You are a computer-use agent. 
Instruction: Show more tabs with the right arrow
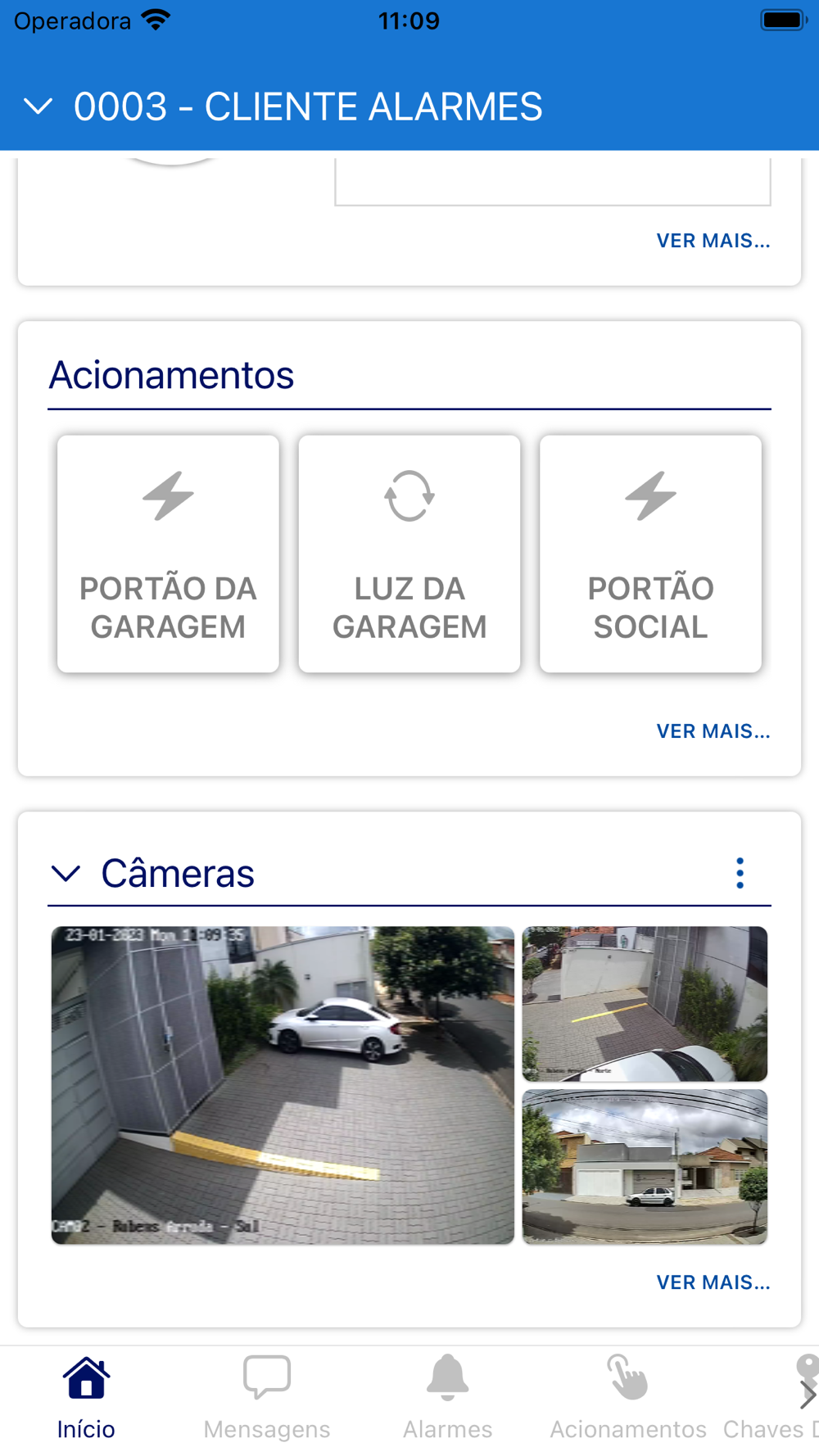point(808,1394)
